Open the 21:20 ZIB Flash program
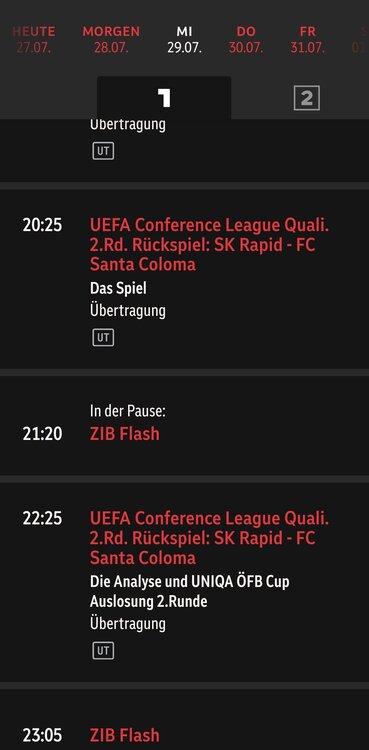369x750 pixels. coord(184,425)
